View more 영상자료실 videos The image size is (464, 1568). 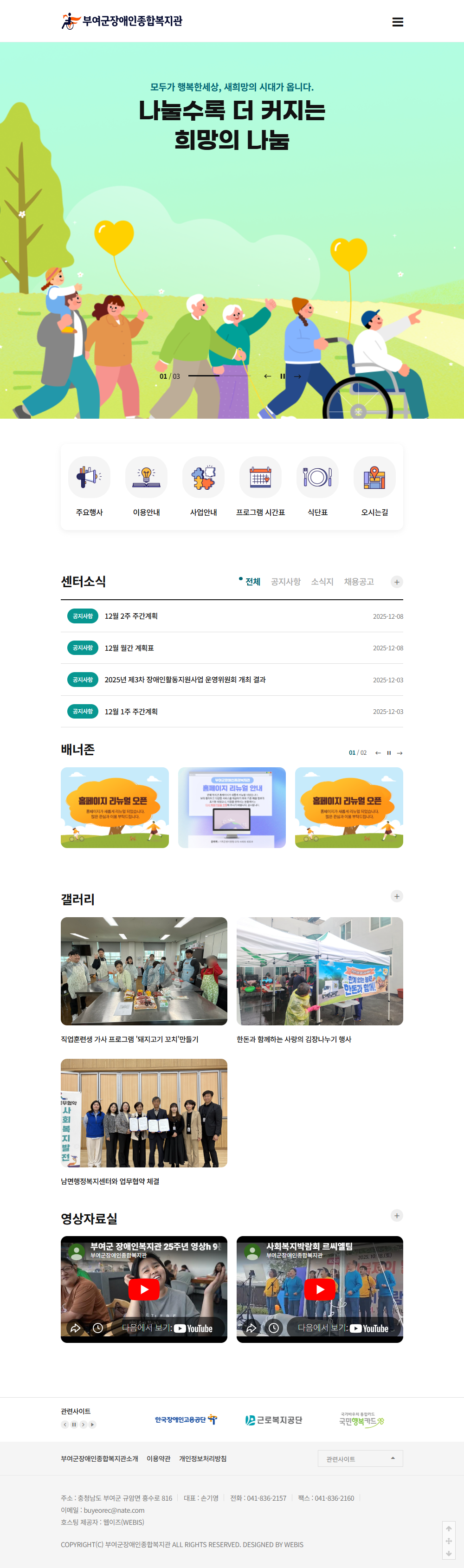click(x=397, y=1216)
